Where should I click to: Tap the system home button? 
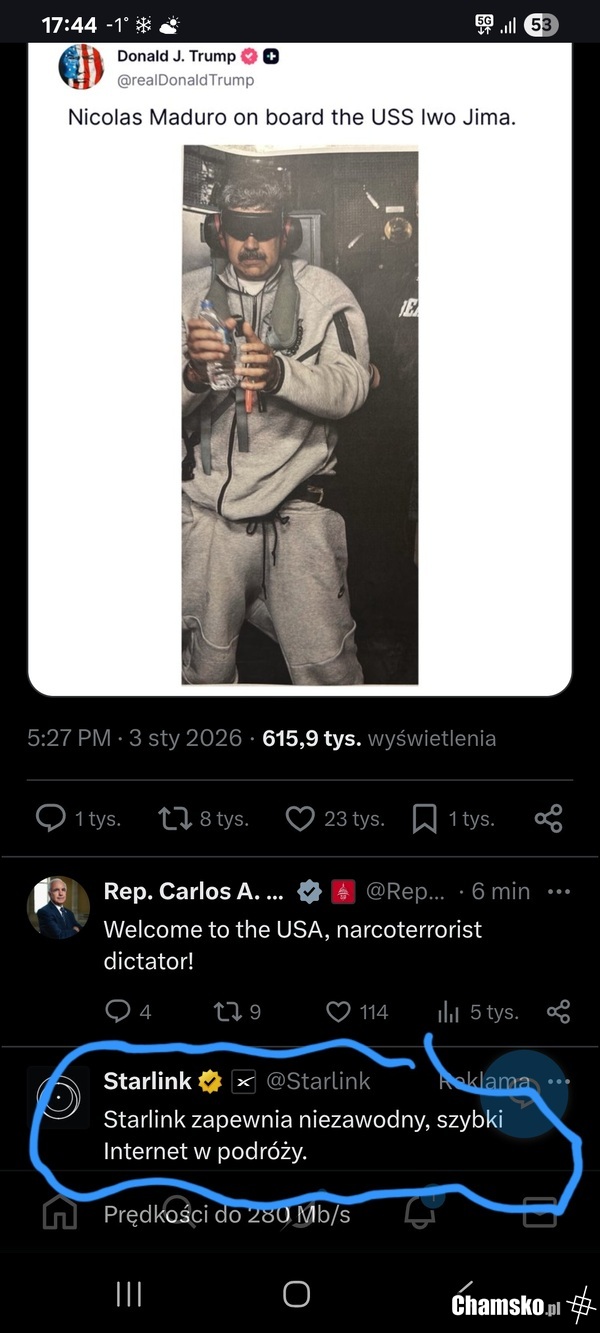pos(297,1294)
